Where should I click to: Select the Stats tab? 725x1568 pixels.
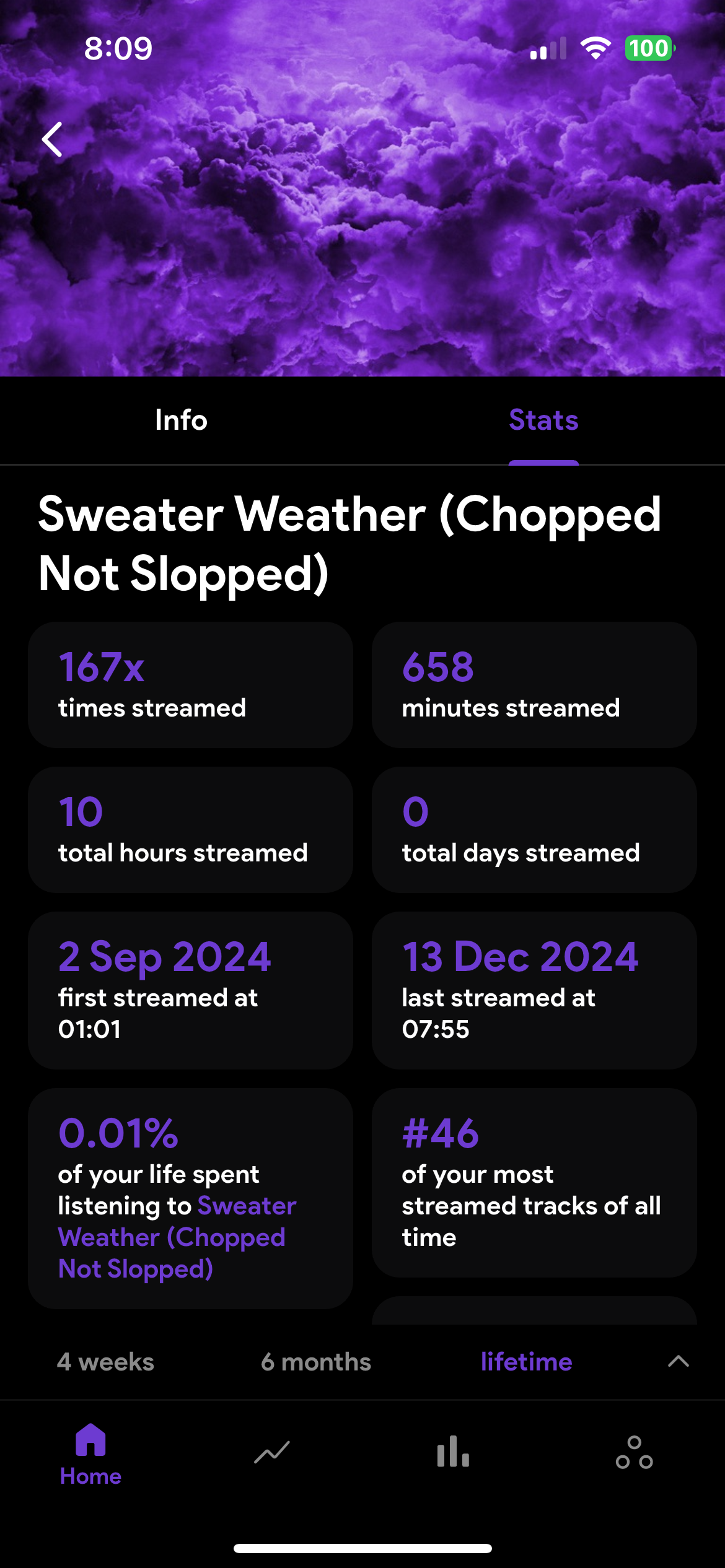(x=543, y=420)
